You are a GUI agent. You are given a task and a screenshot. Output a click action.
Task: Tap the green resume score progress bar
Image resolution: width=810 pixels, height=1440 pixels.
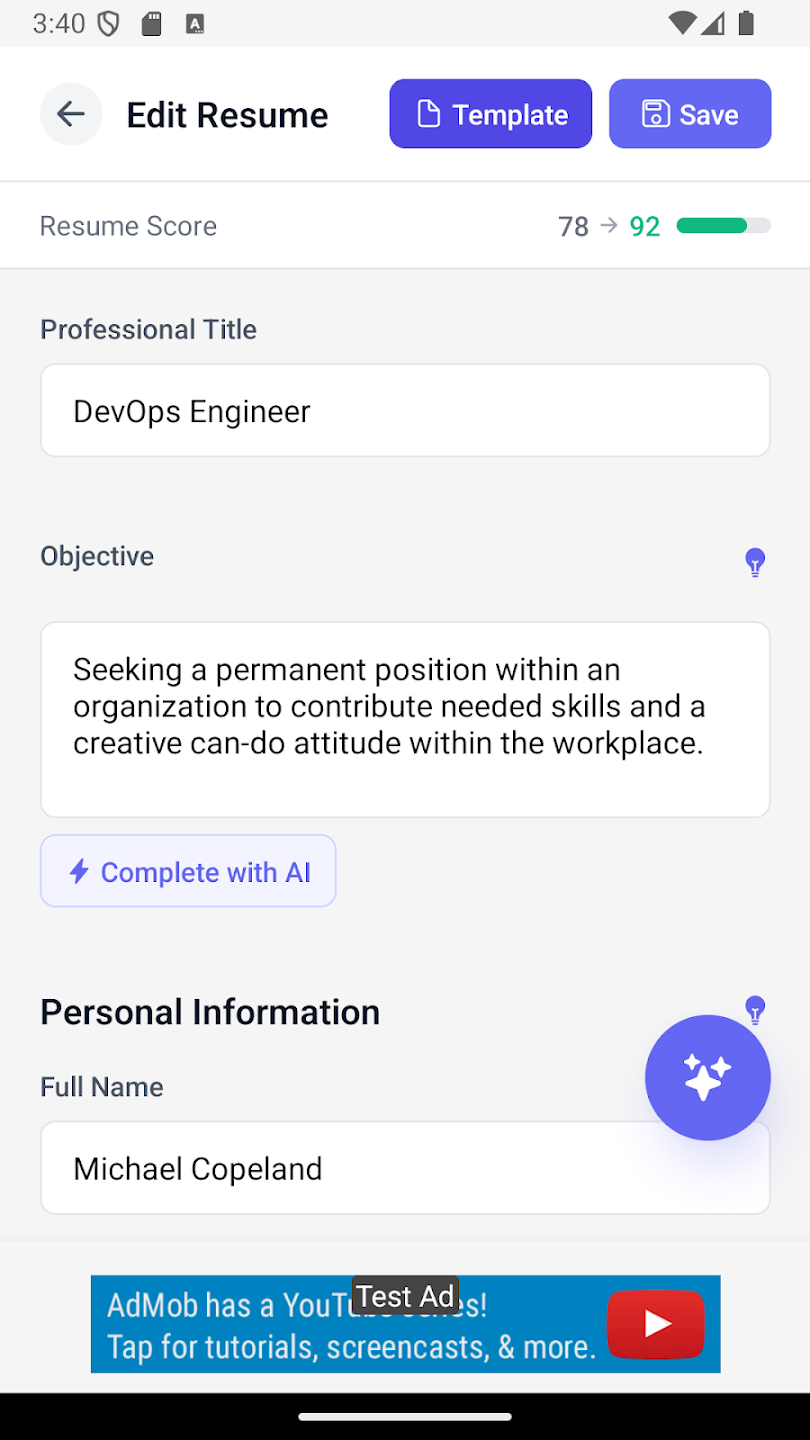coord(723,225)
